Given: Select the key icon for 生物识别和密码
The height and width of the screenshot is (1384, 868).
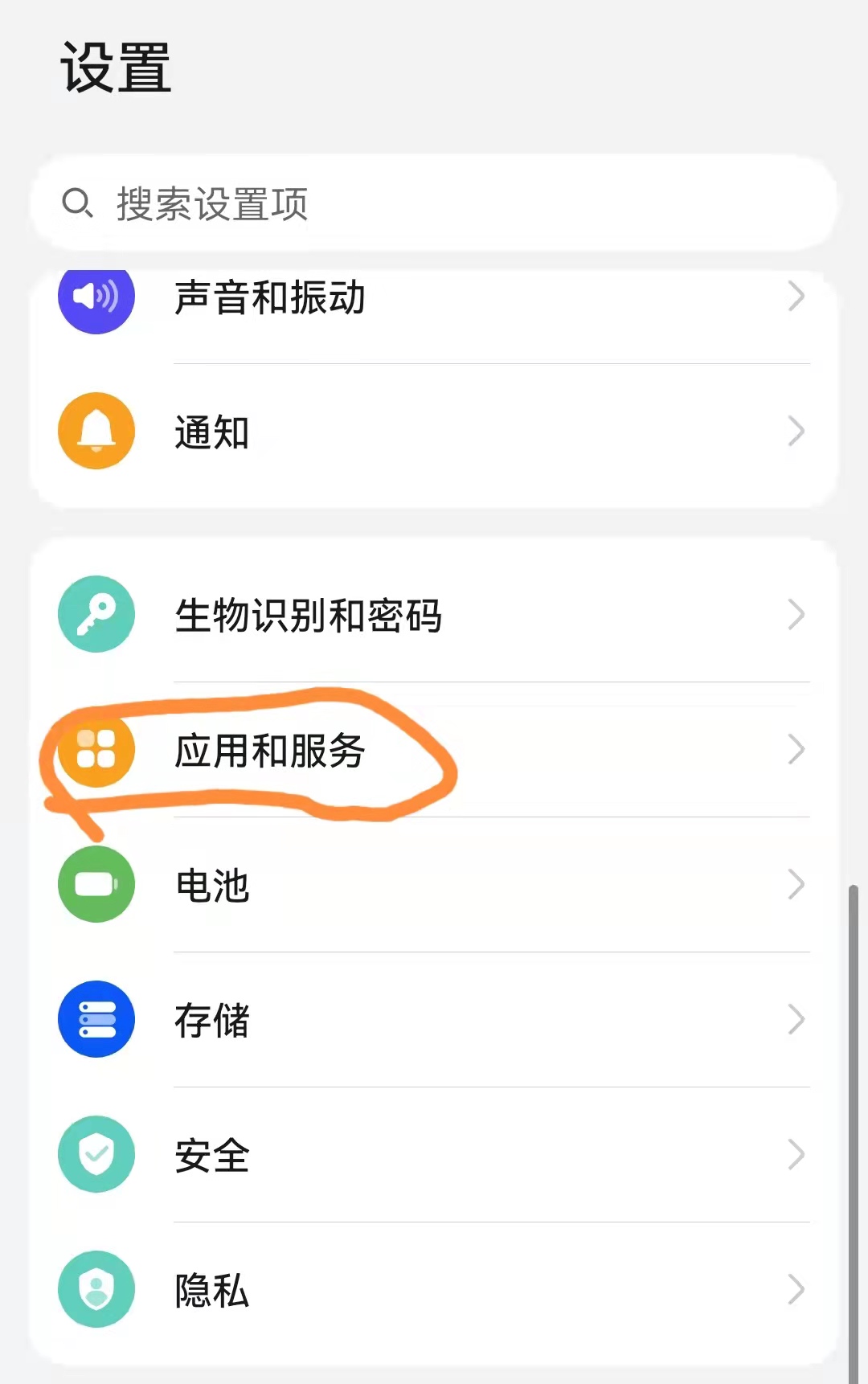Looking at the screenshot, I should pyautogui.click(x=96, y=615).
